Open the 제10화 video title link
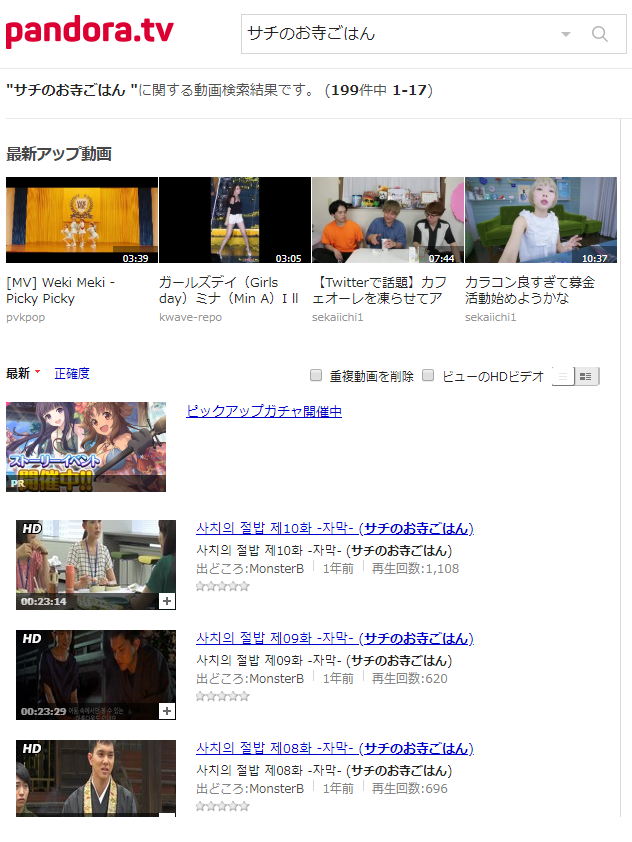Viewport: 632px width, 842px height. click(x=334, y=529)
